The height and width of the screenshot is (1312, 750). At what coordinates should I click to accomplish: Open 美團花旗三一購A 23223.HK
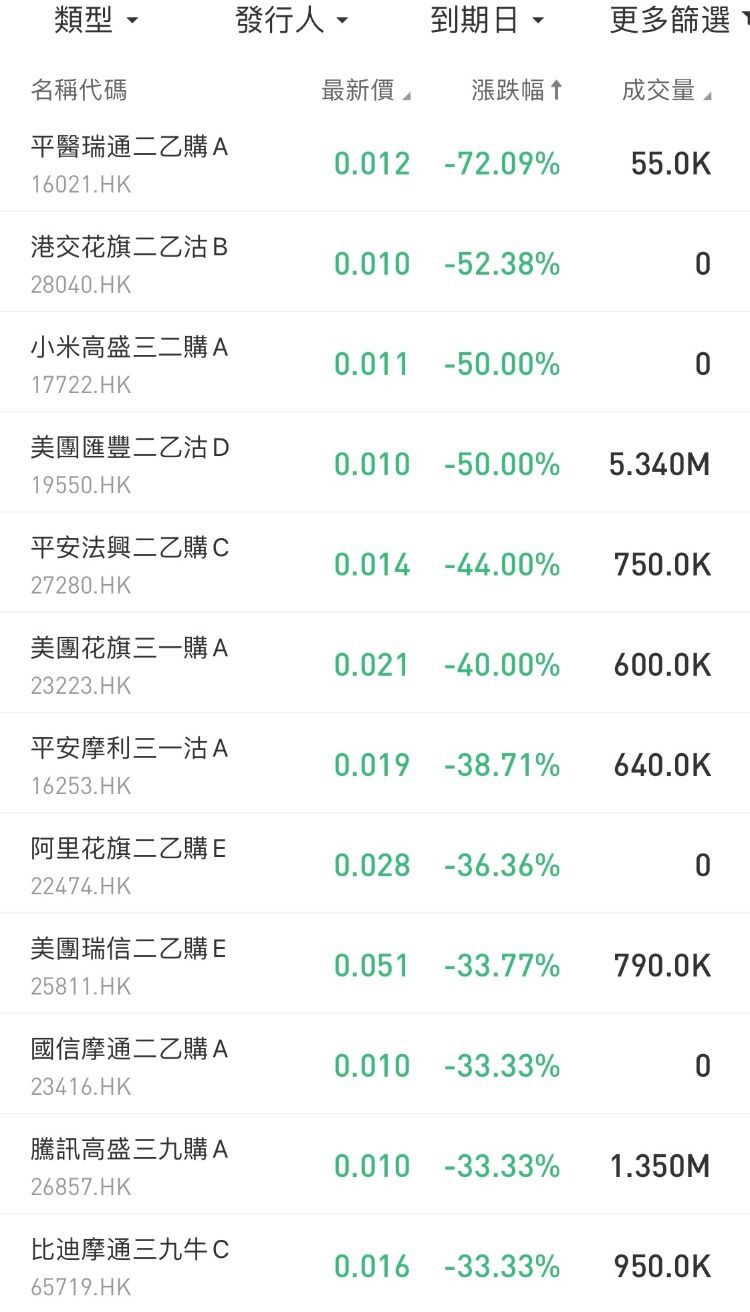click(375, 663)
